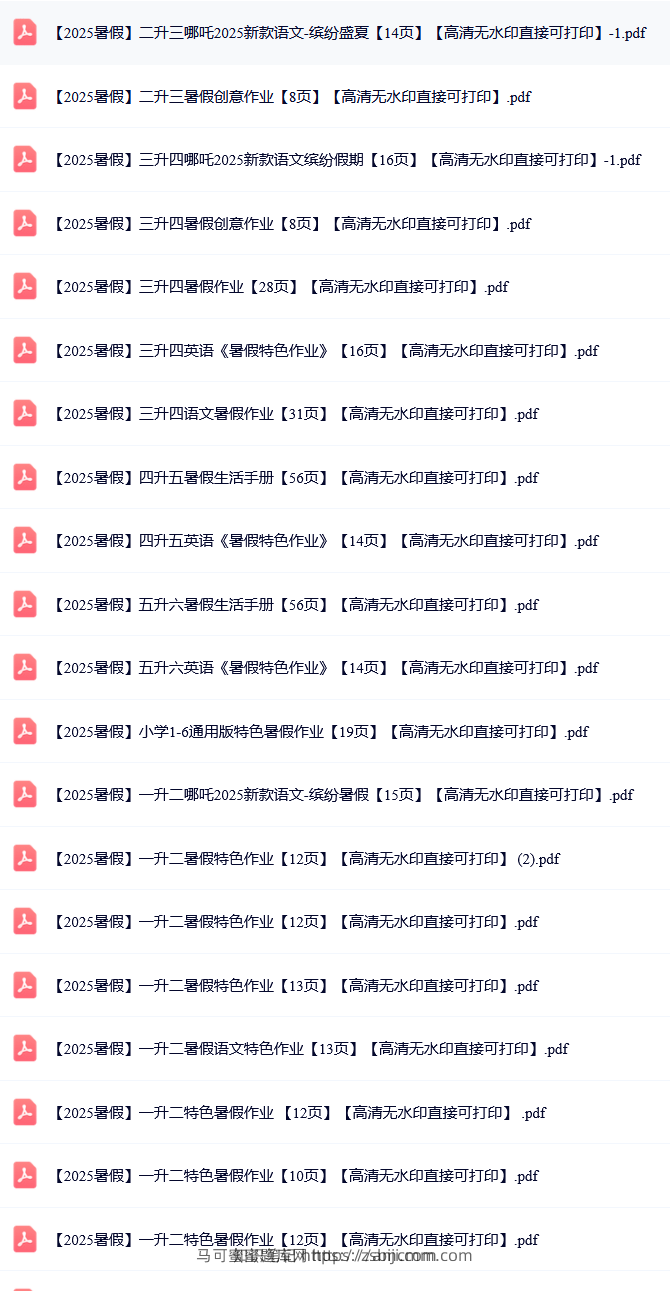The height and width of the screenshot is (1297, 670).
Task: View 一升二特色暑假作业【10页】 PDF
Action: pyautogui.click(x=295, y=1176)
